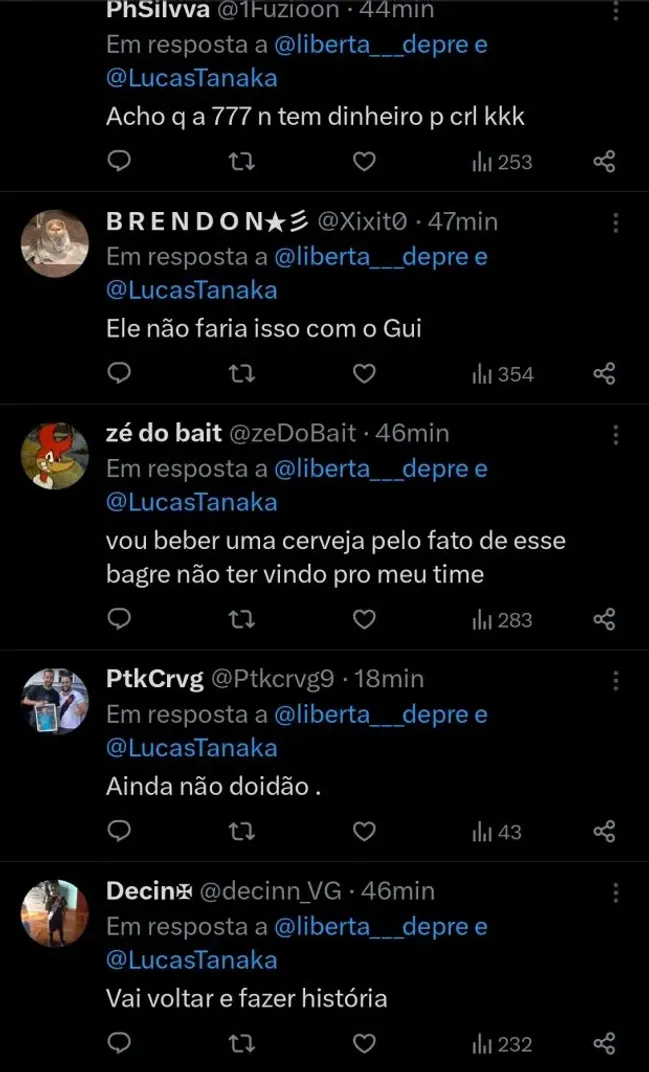
Task: Share BRENDON's reply
Action: [604, 374]
